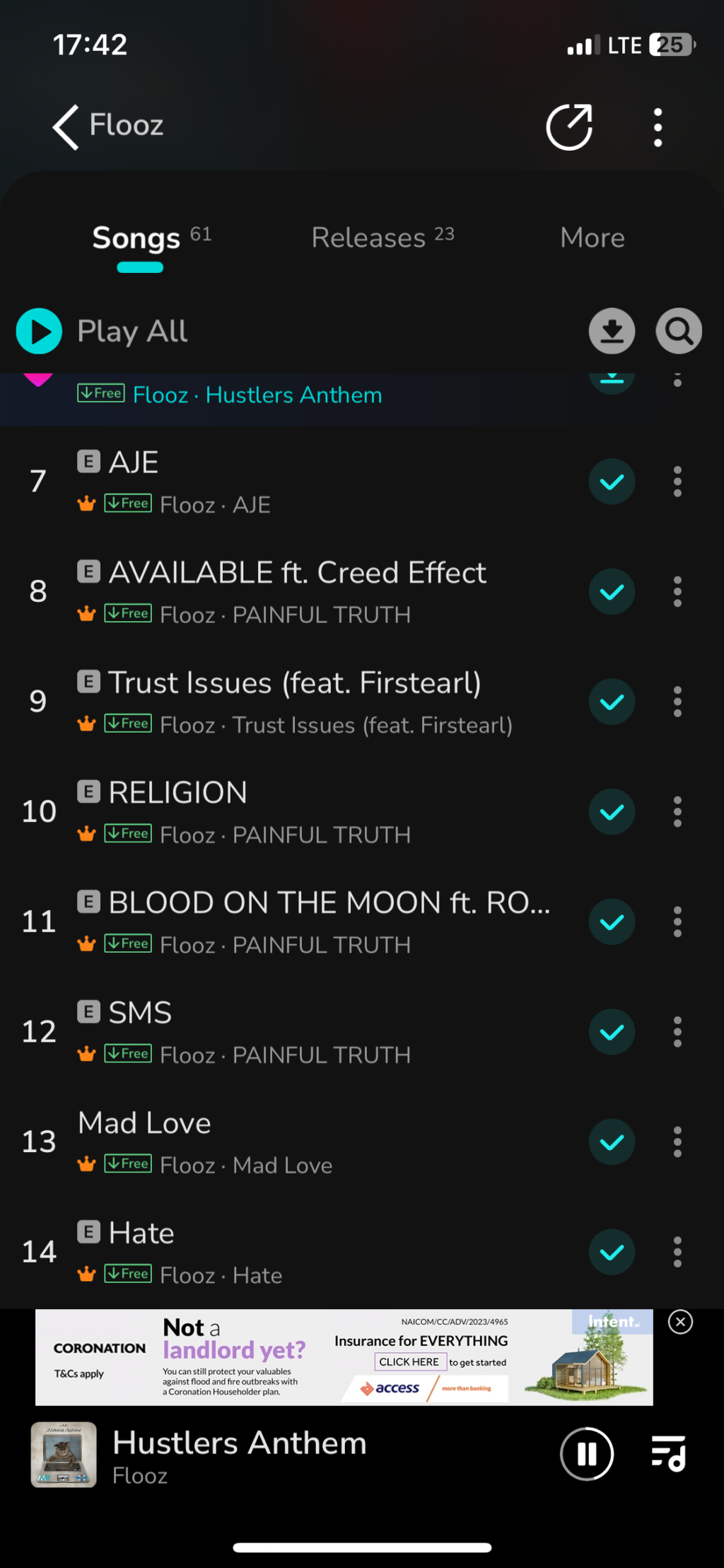
Task: Open options for BLOOD ON THE MOON
Action: point(677,922)
